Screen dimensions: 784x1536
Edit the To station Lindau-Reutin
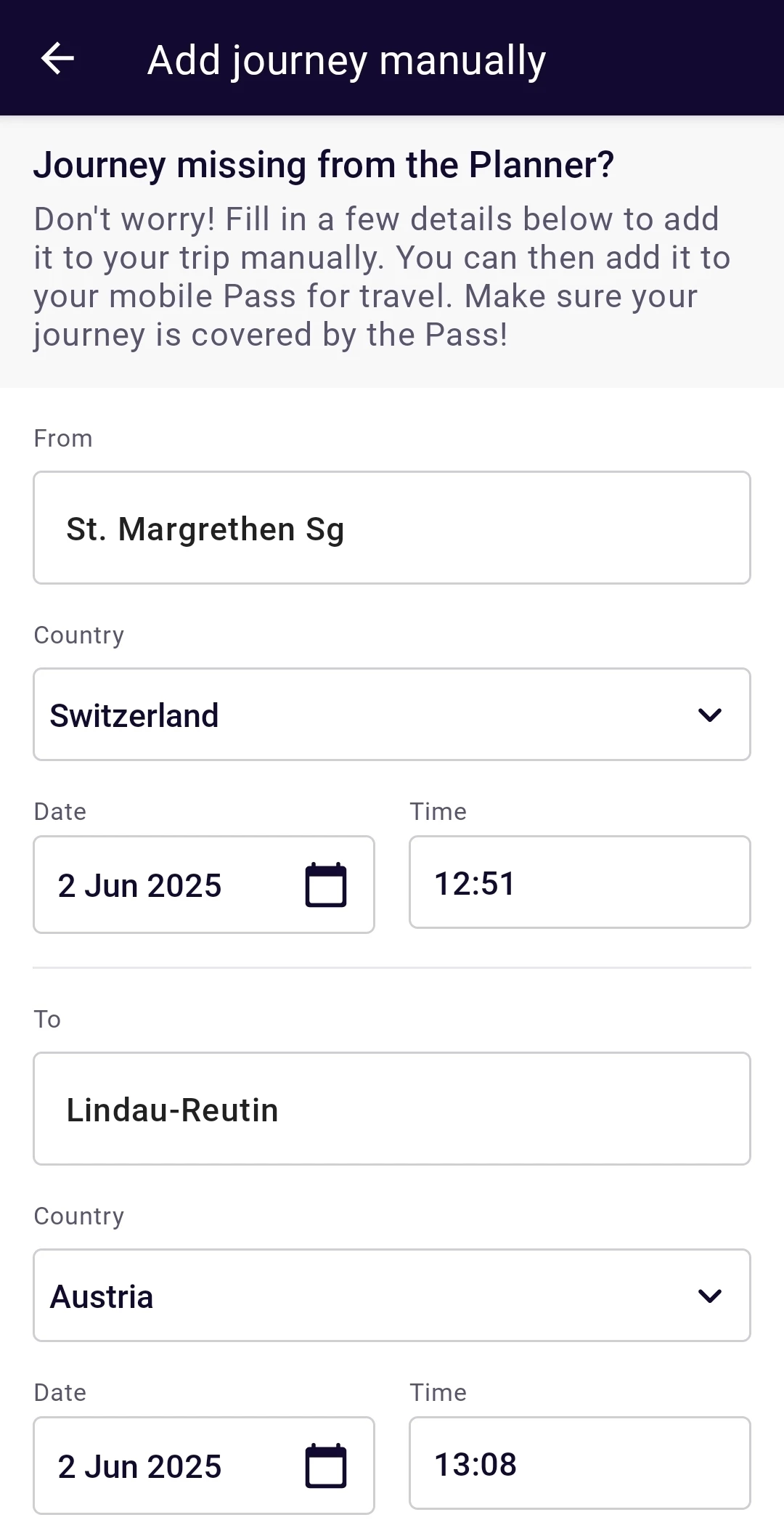tap(391, 1109)
